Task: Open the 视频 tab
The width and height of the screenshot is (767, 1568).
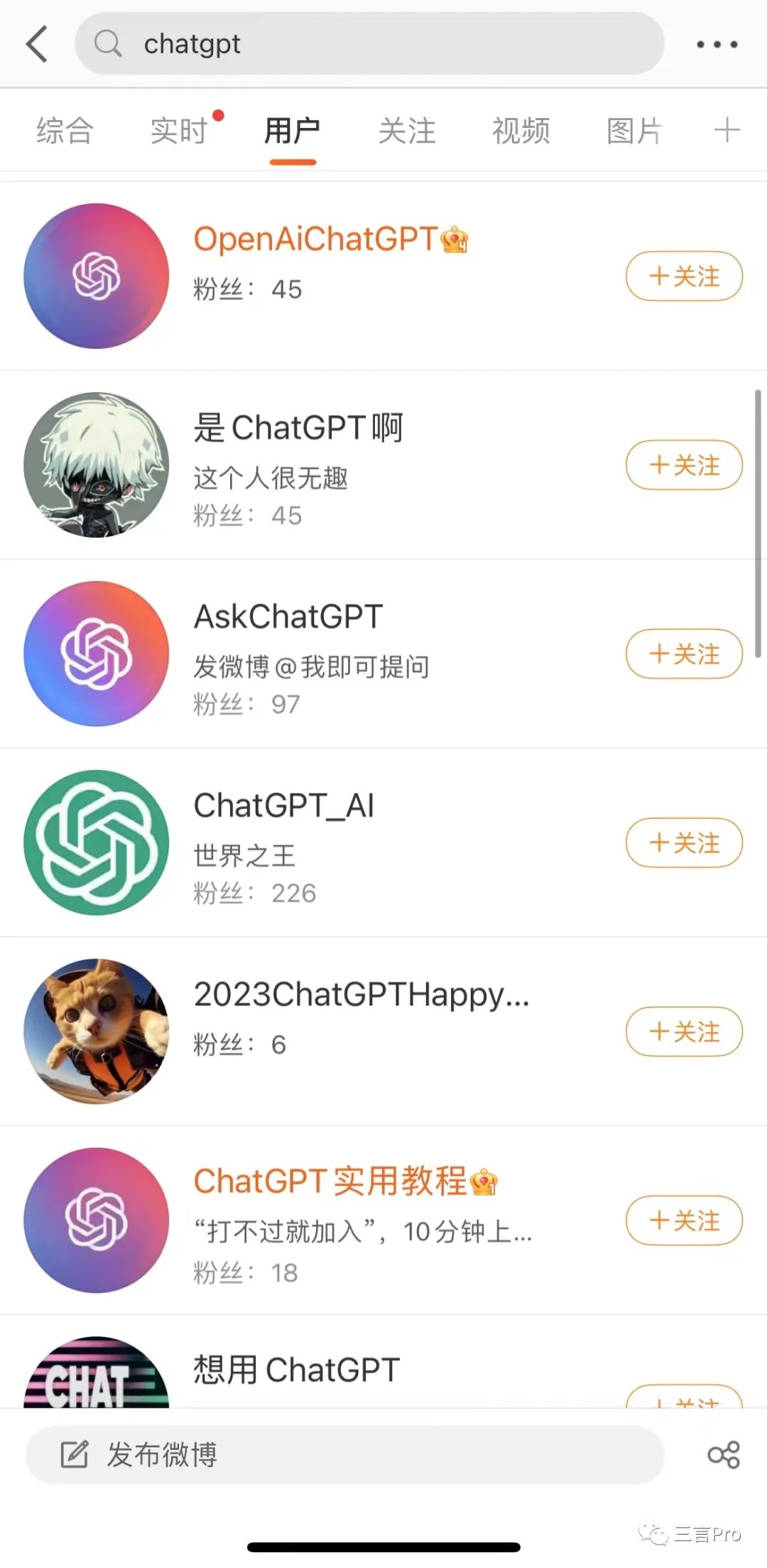Action: point(521,131)
